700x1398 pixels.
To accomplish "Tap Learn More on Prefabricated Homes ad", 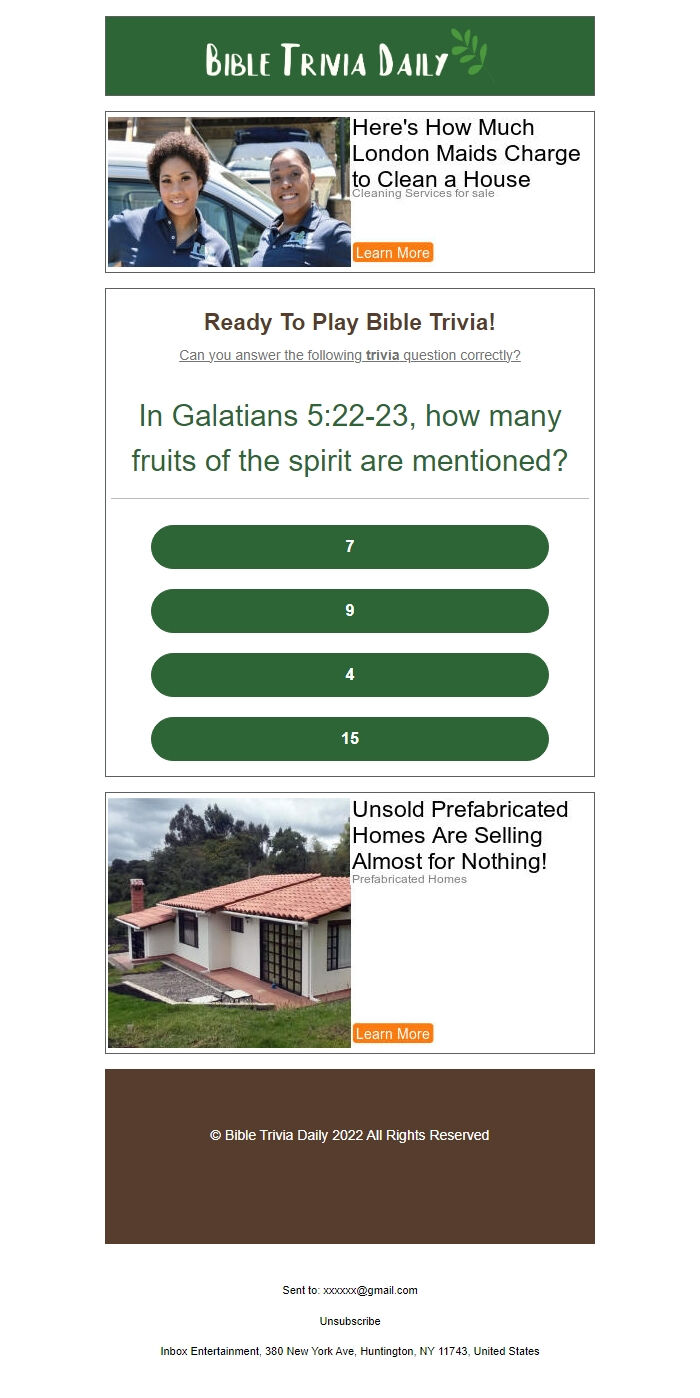I will pos(392,1034).
